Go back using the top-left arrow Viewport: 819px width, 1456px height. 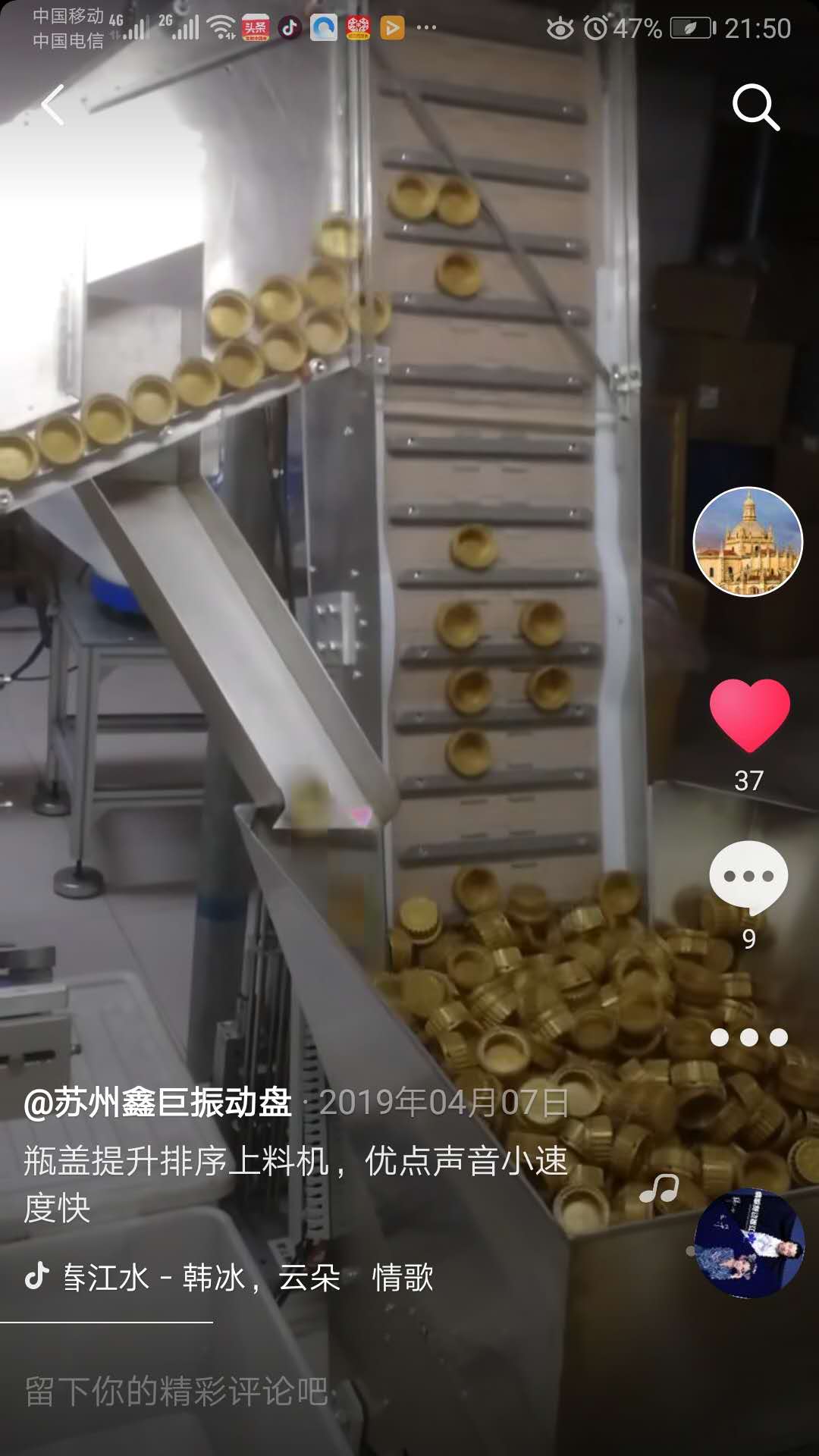[53, 105]
